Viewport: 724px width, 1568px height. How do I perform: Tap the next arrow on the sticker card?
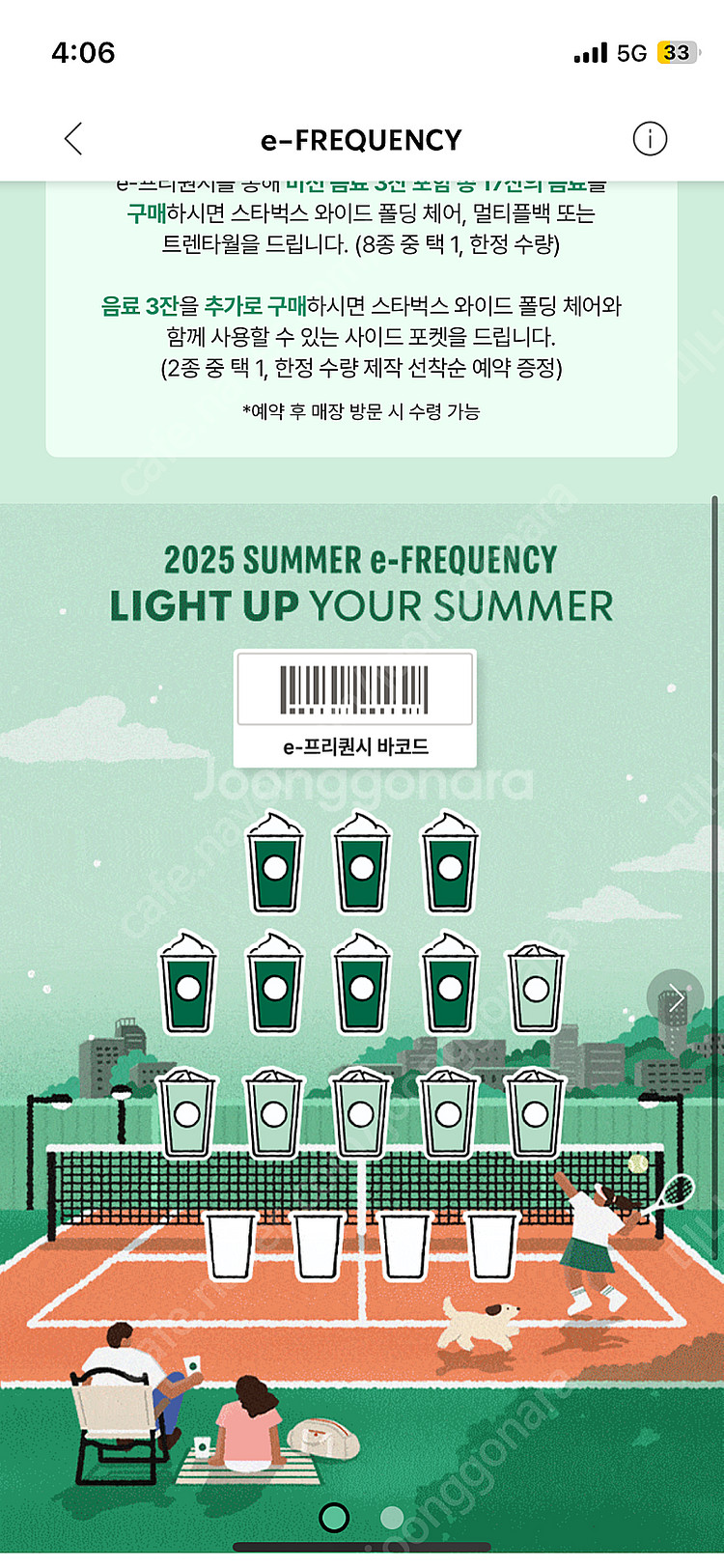pyautogui.click(x=675, y=998)
